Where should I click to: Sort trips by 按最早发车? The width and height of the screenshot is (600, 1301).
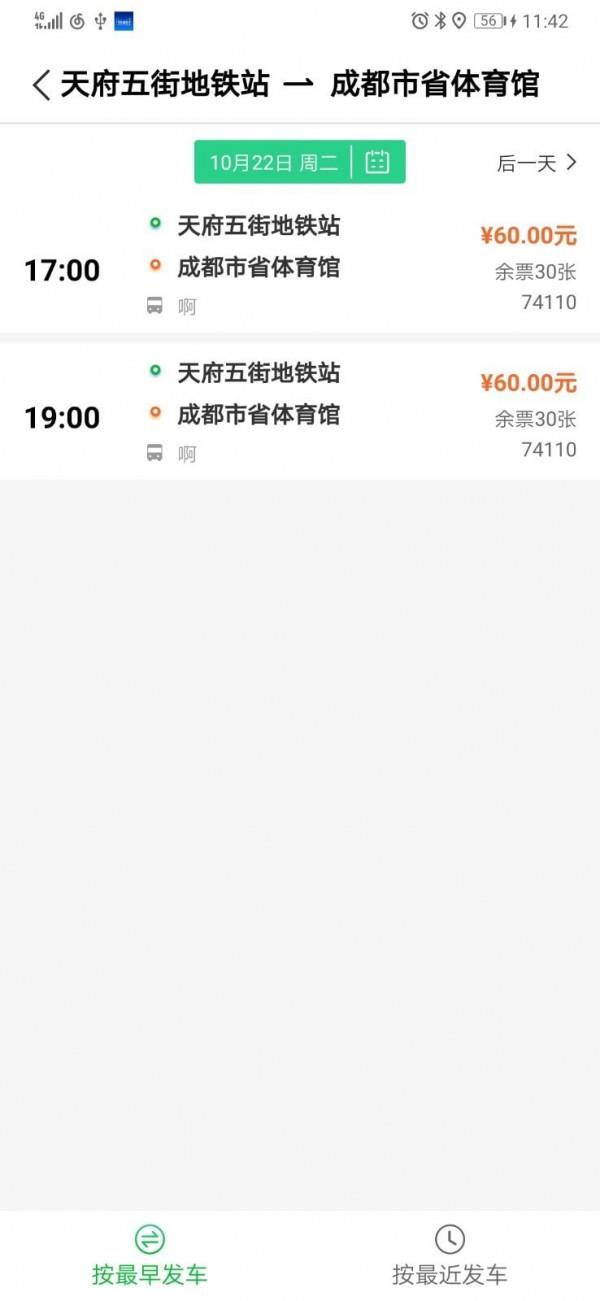point(150,1256)
